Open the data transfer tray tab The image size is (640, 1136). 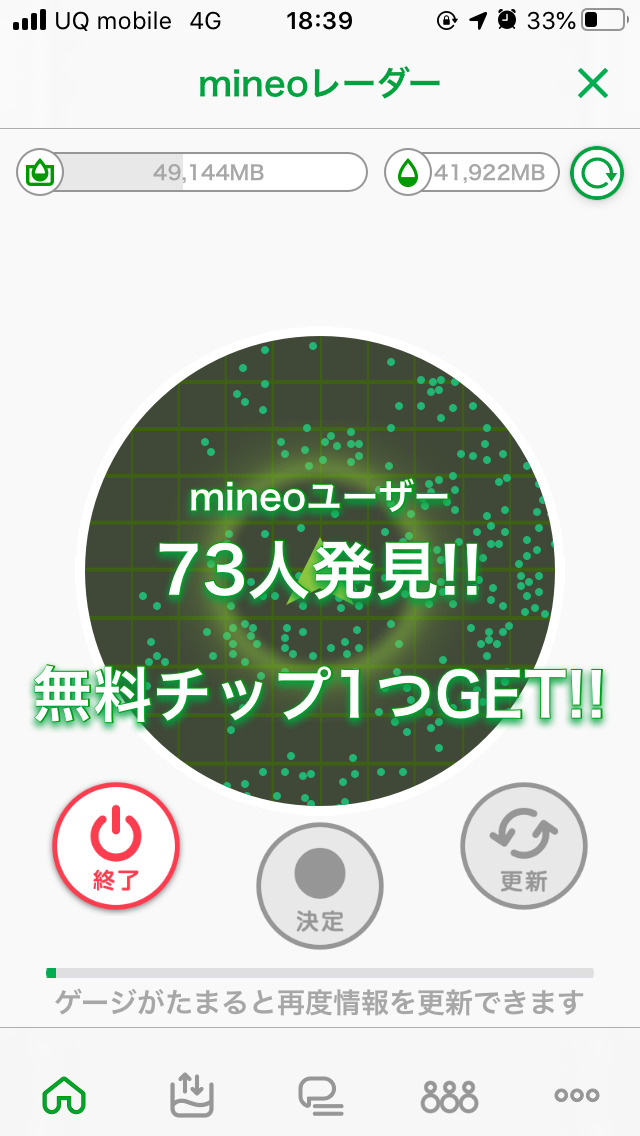tap(191, 1095)
